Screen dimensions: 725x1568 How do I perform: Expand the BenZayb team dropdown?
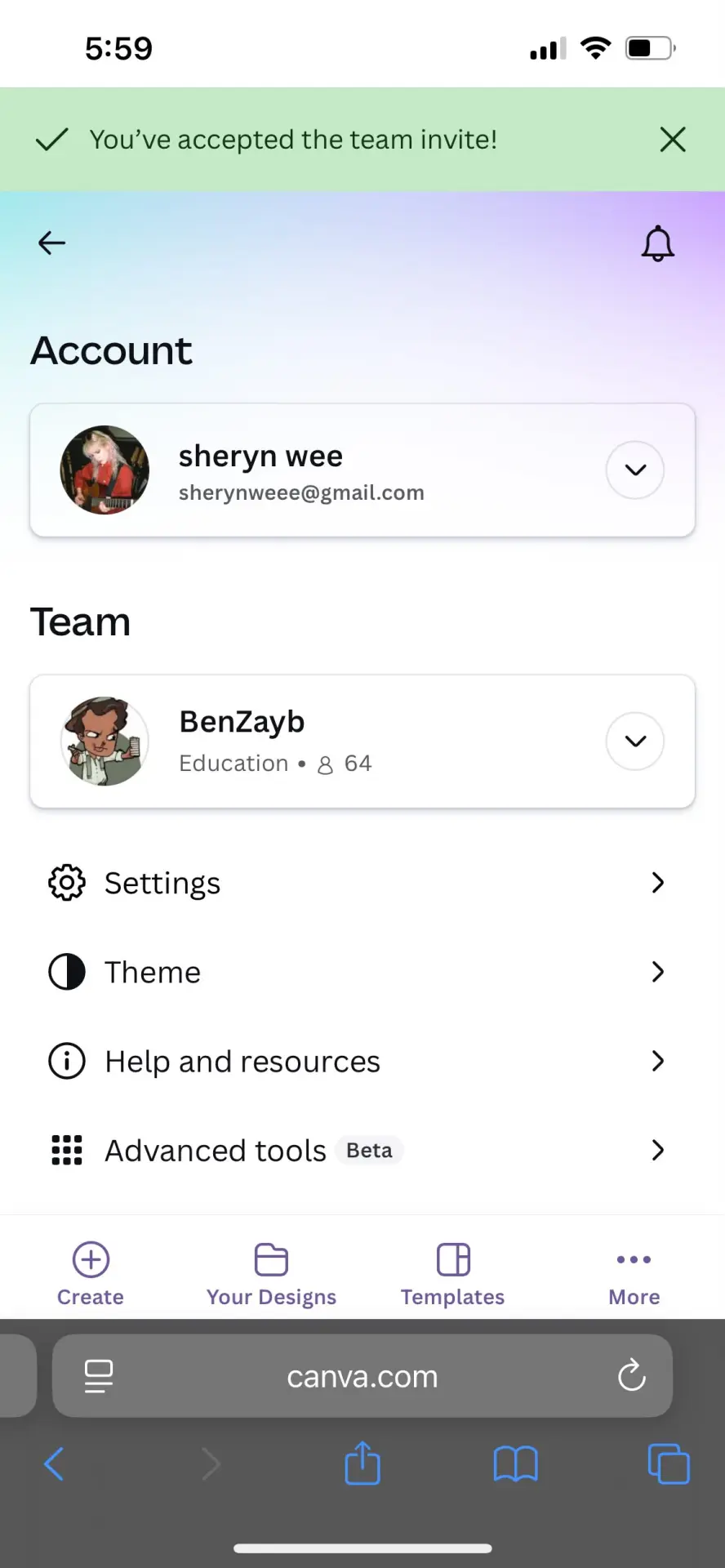(635, 741)
